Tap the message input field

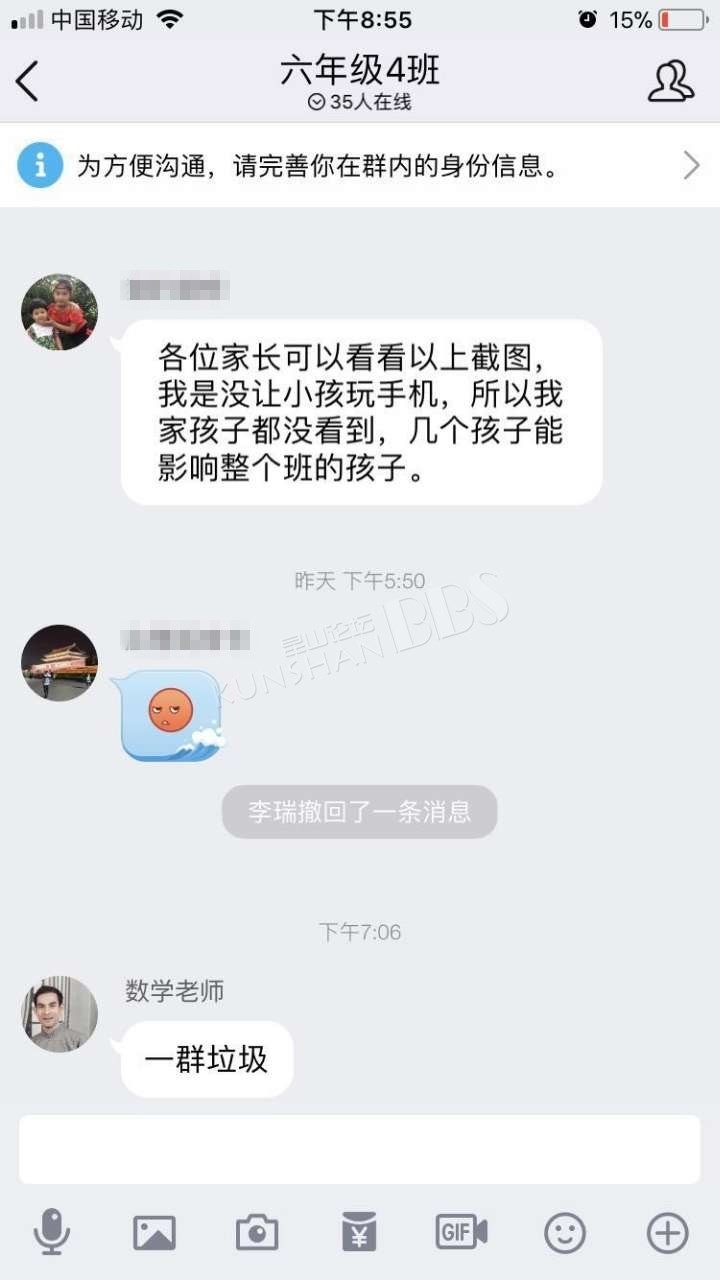point(360,1149)
